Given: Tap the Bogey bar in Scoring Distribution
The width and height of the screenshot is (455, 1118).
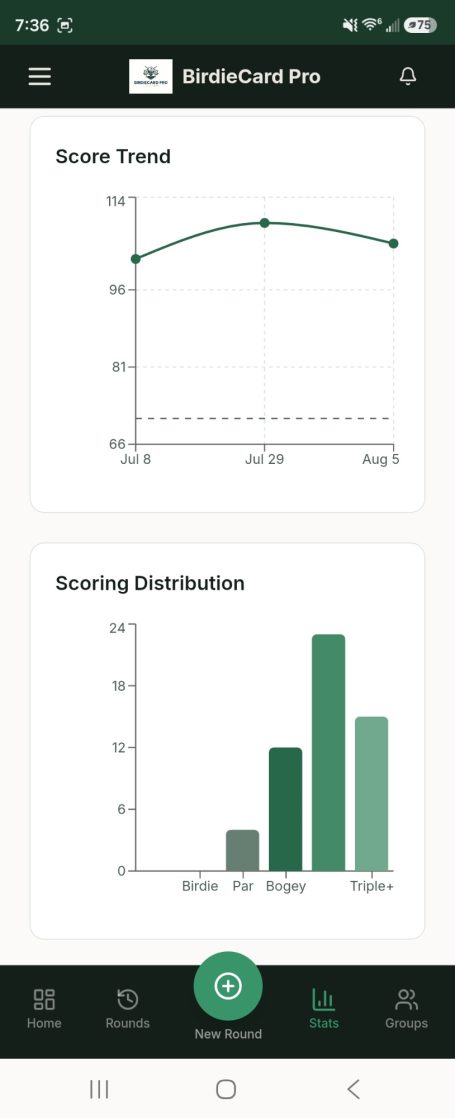Looking at the screenshot, I should 285,809.
